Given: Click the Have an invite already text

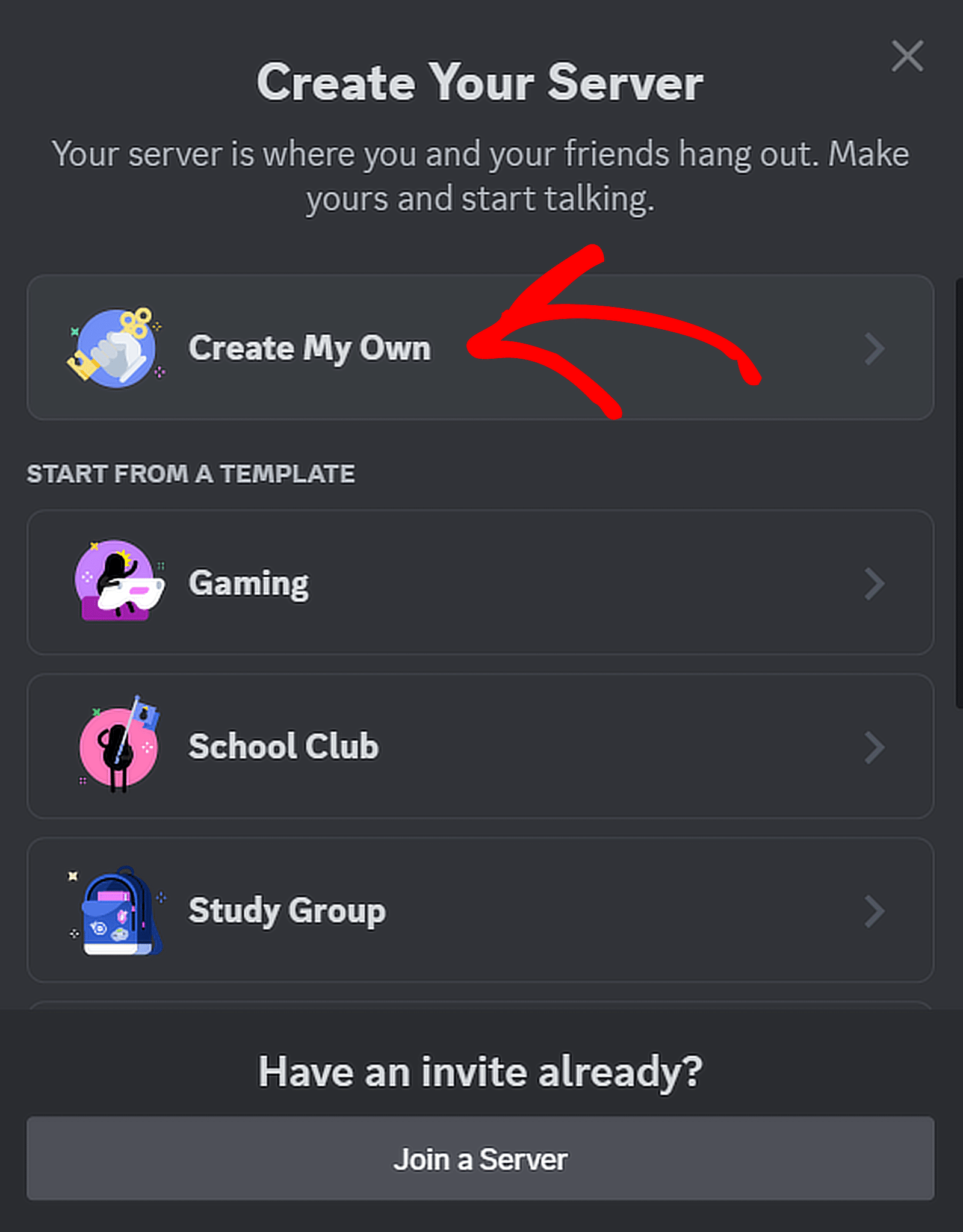Looking at the screenshot, I should pyautogui.click(x=481, y=1071).
